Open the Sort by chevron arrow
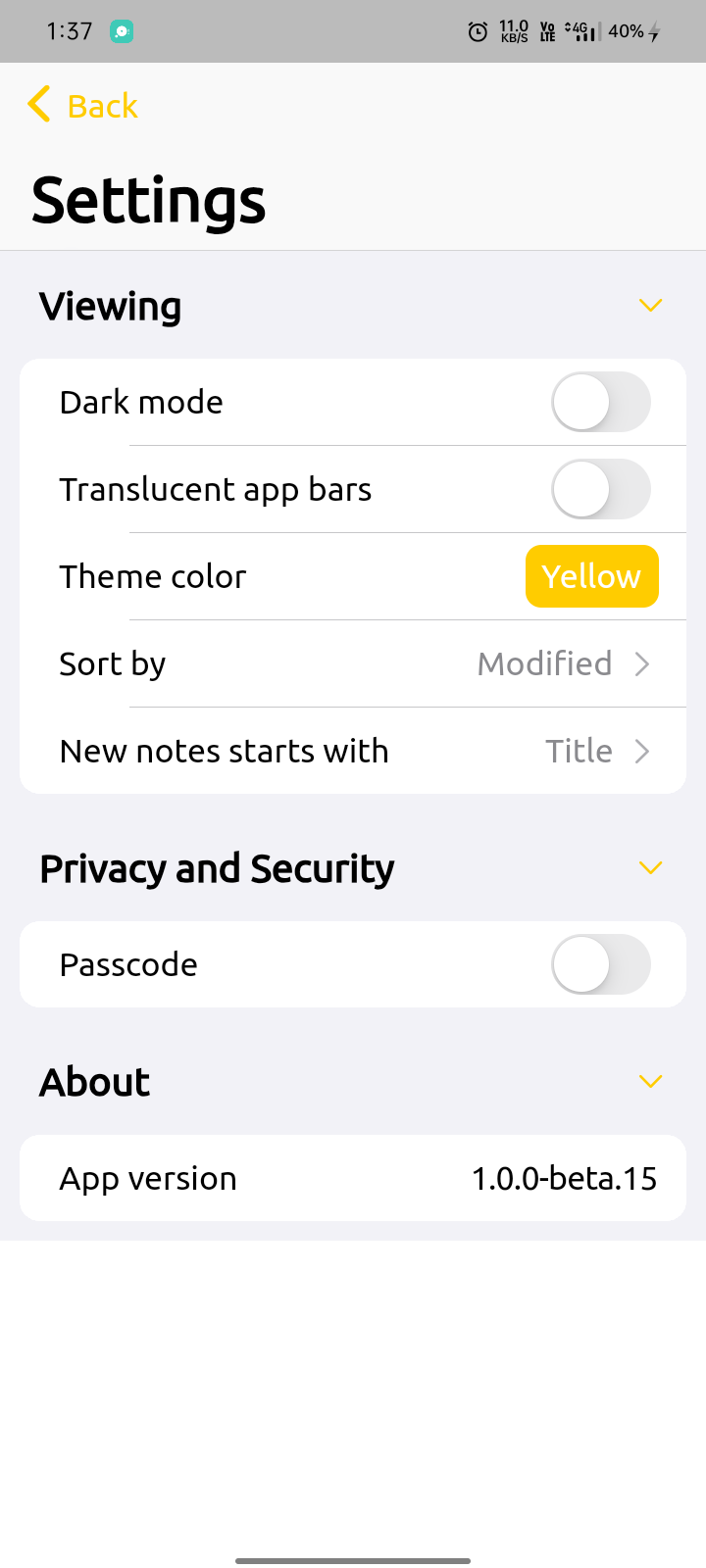Screen dimensions: 706x1568 [x=642, y=663]
